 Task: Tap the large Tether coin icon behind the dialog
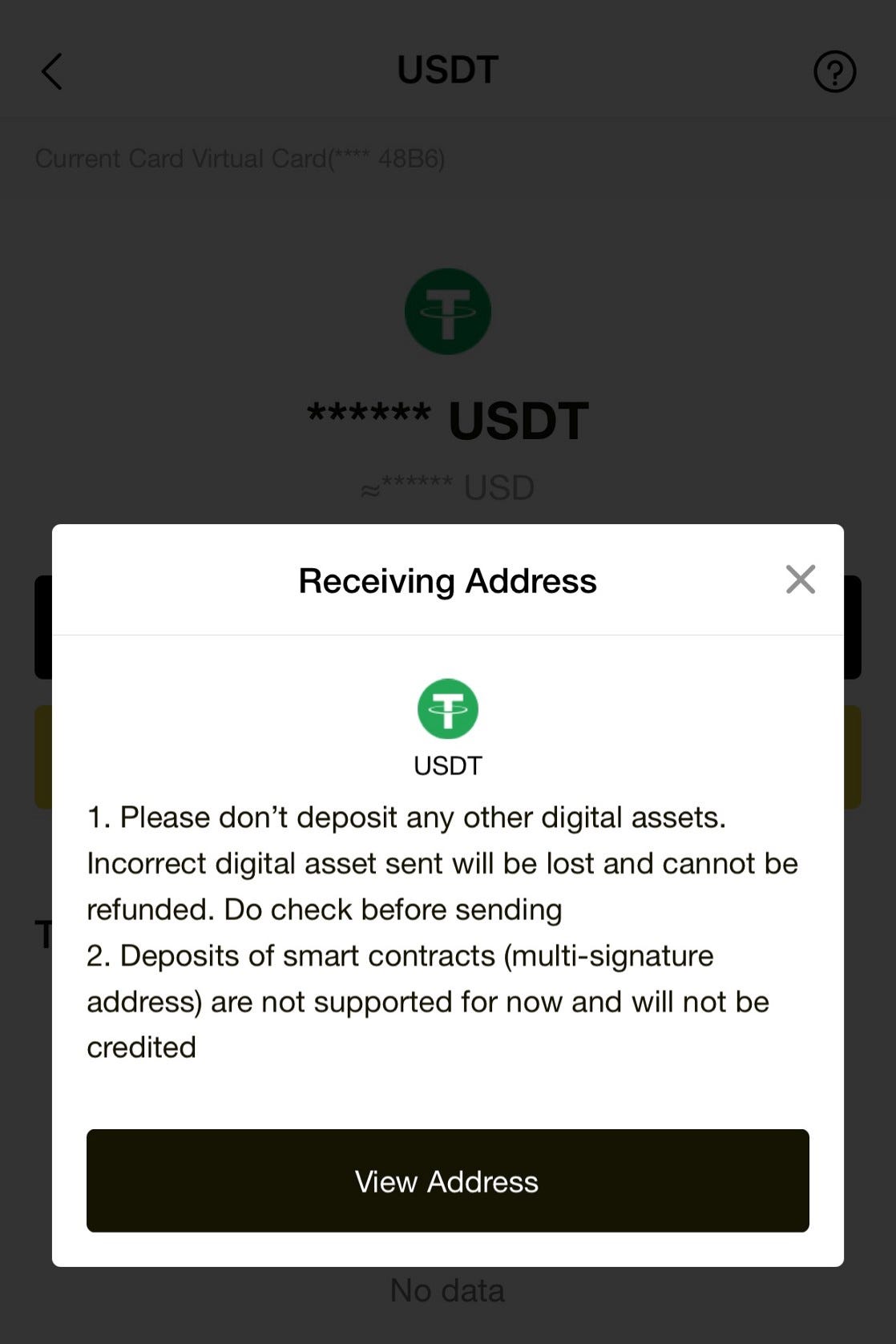[x=447, y=312]
